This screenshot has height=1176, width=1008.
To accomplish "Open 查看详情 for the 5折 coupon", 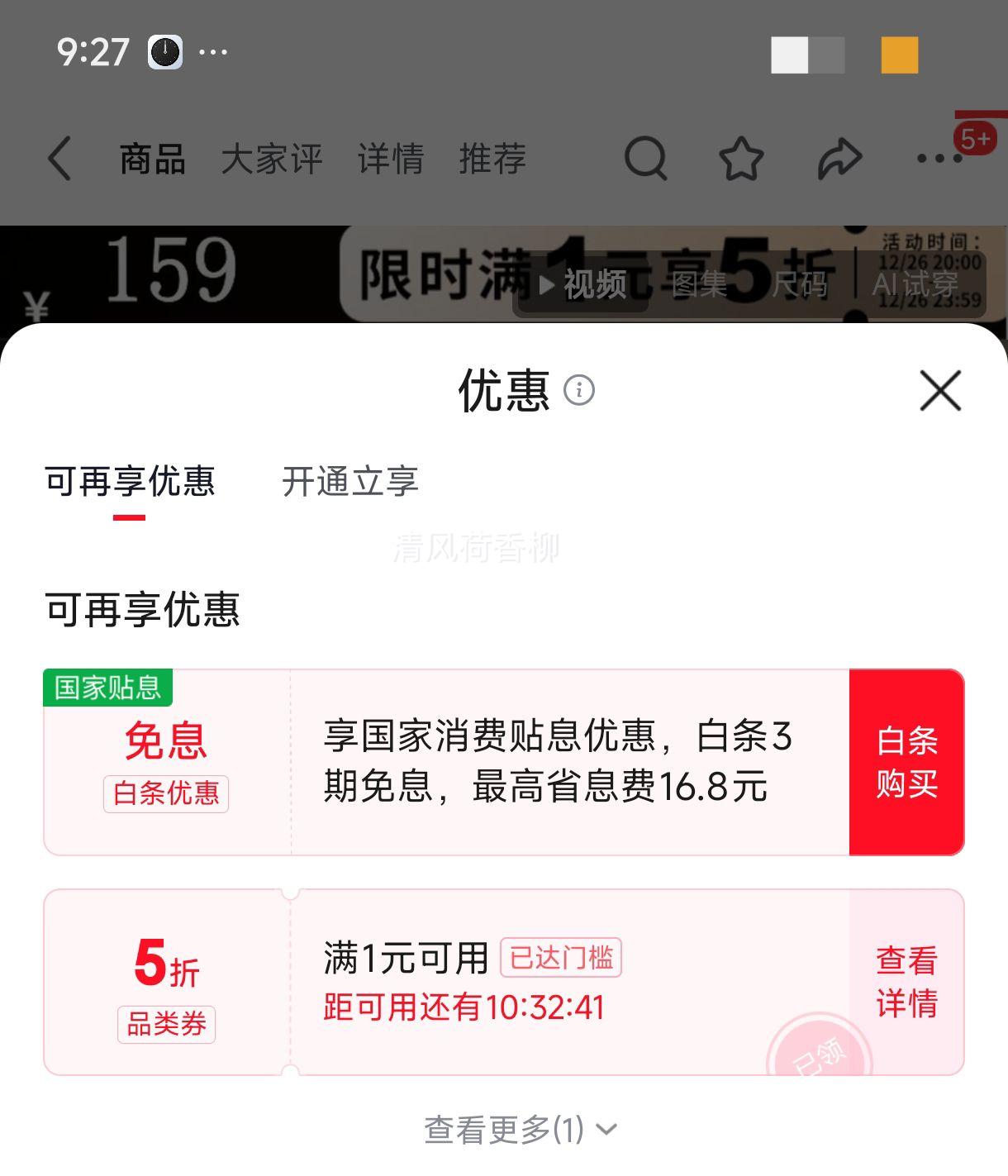I will pos(906,982).
